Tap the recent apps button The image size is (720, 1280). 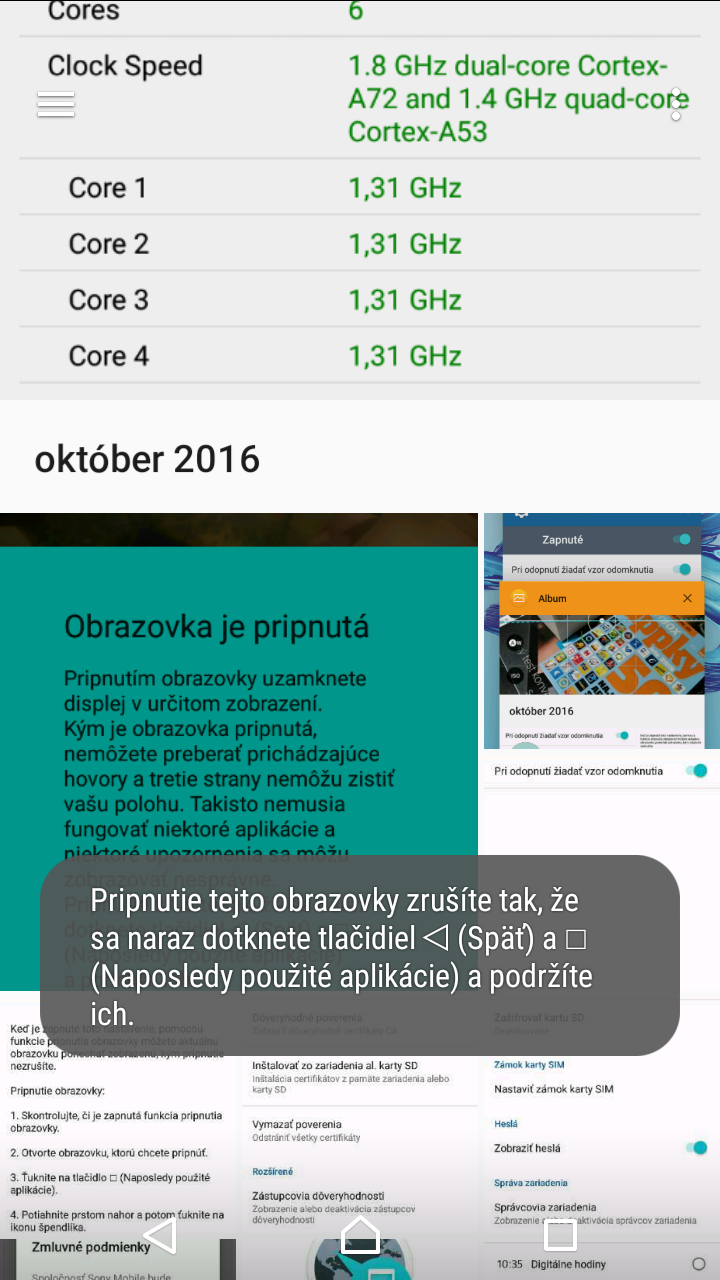click(560, 1235)
